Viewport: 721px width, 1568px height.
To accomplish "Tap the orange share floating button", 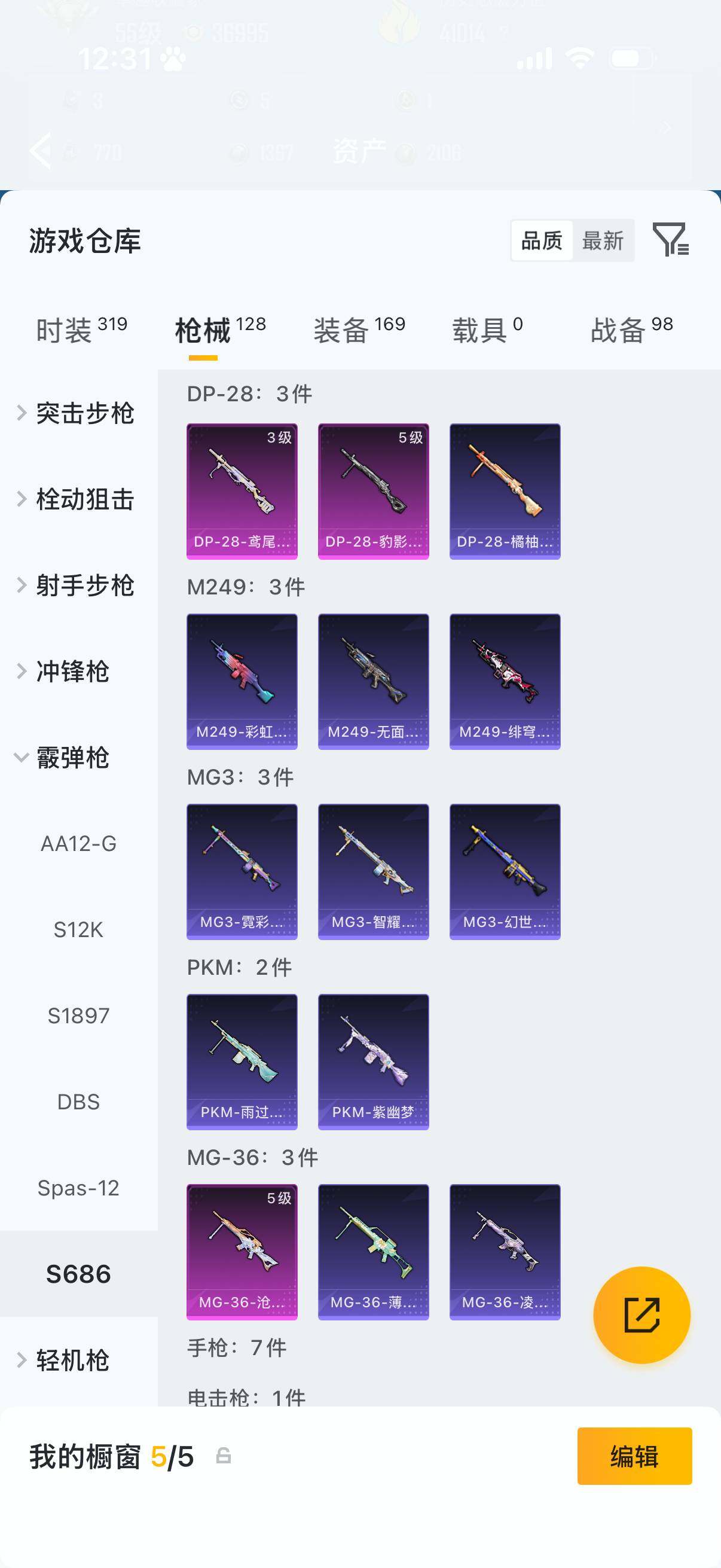I will tap(641, 1315).
